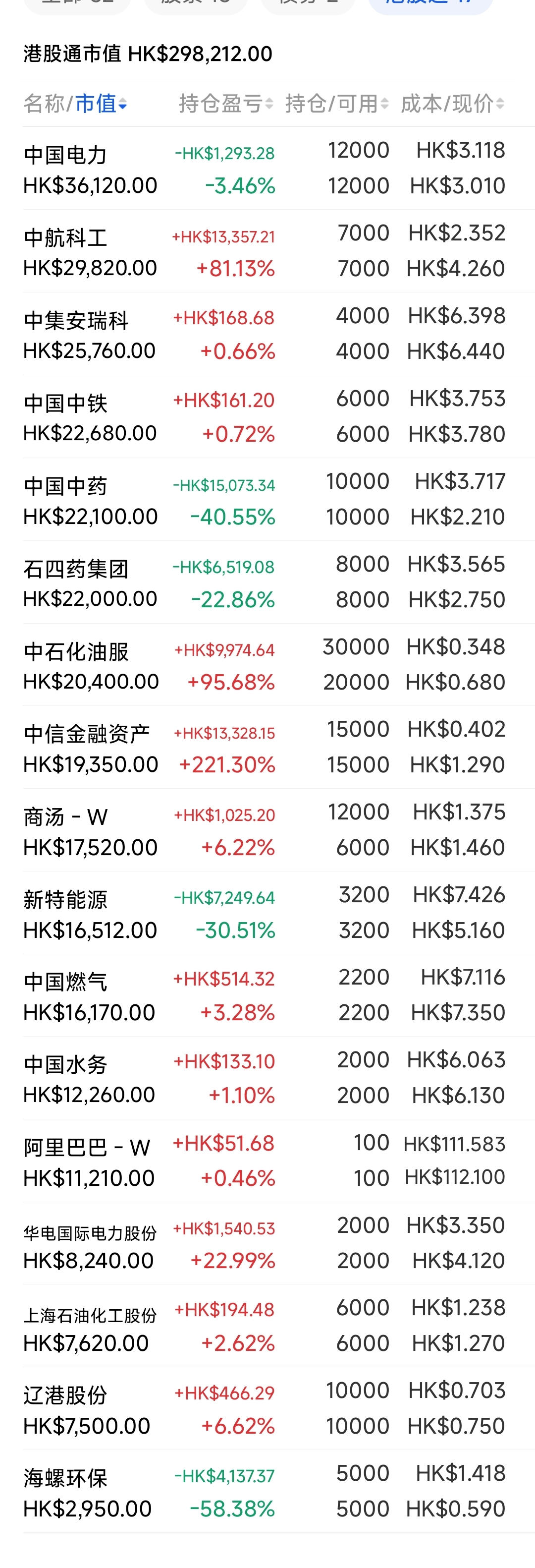View 中石化油服 position
535x1568 pixels.
tap(267, 665)
